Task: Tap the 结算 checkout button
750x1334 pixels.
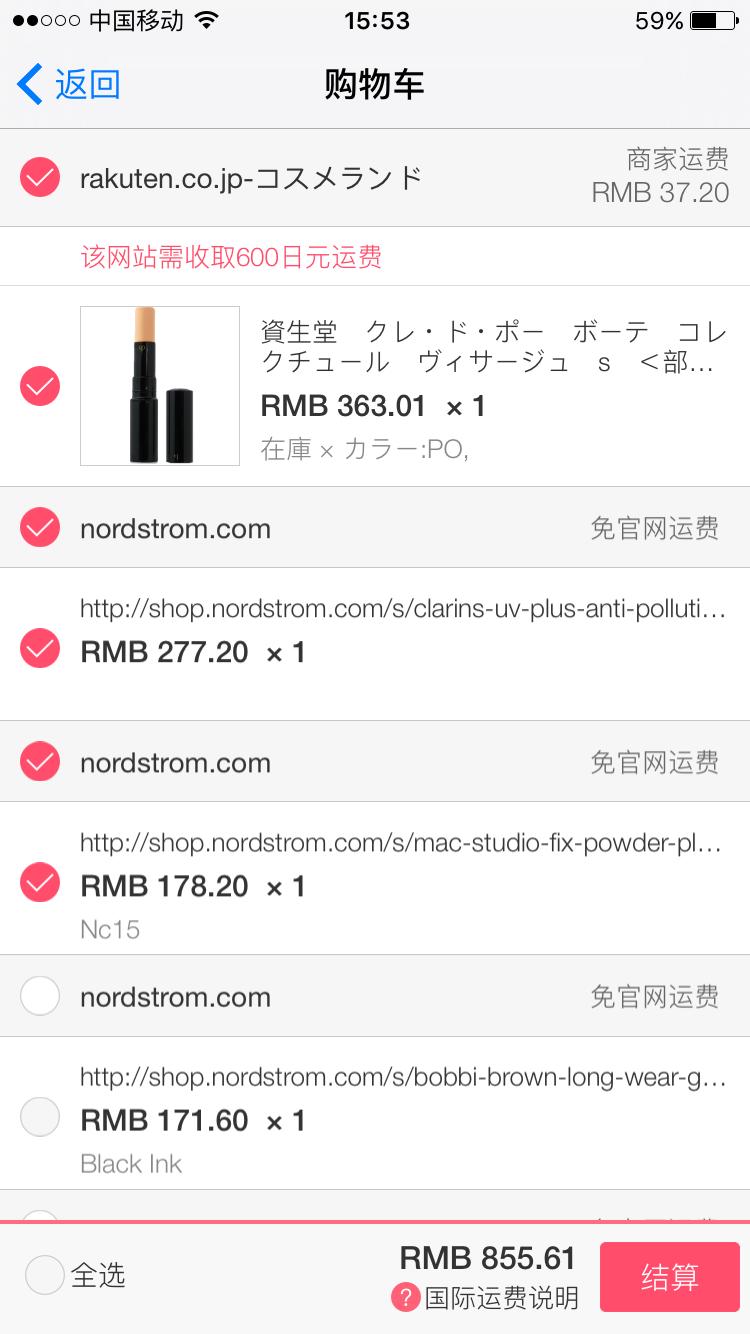Action: 669,1276
